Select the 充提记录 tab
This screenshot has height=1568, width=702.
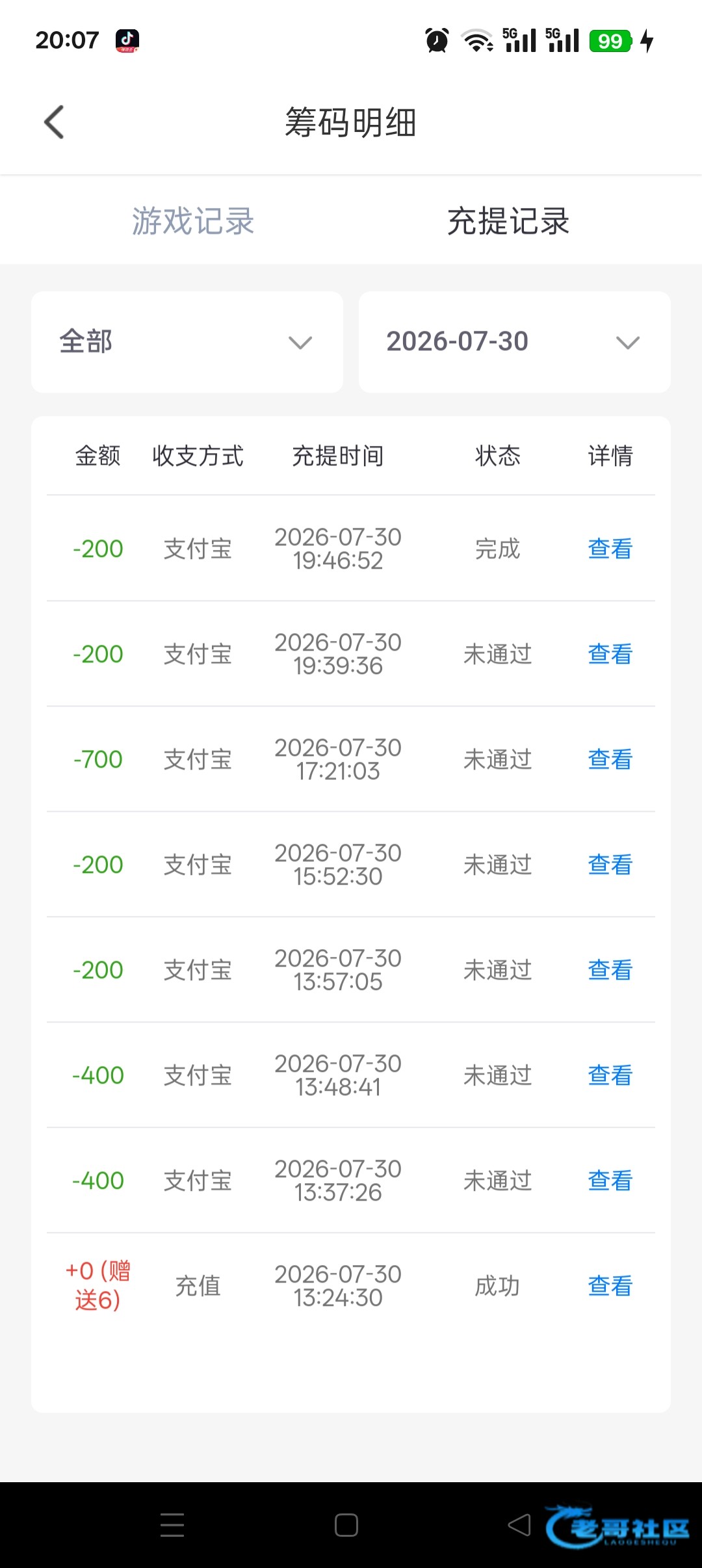pos(508,221)
